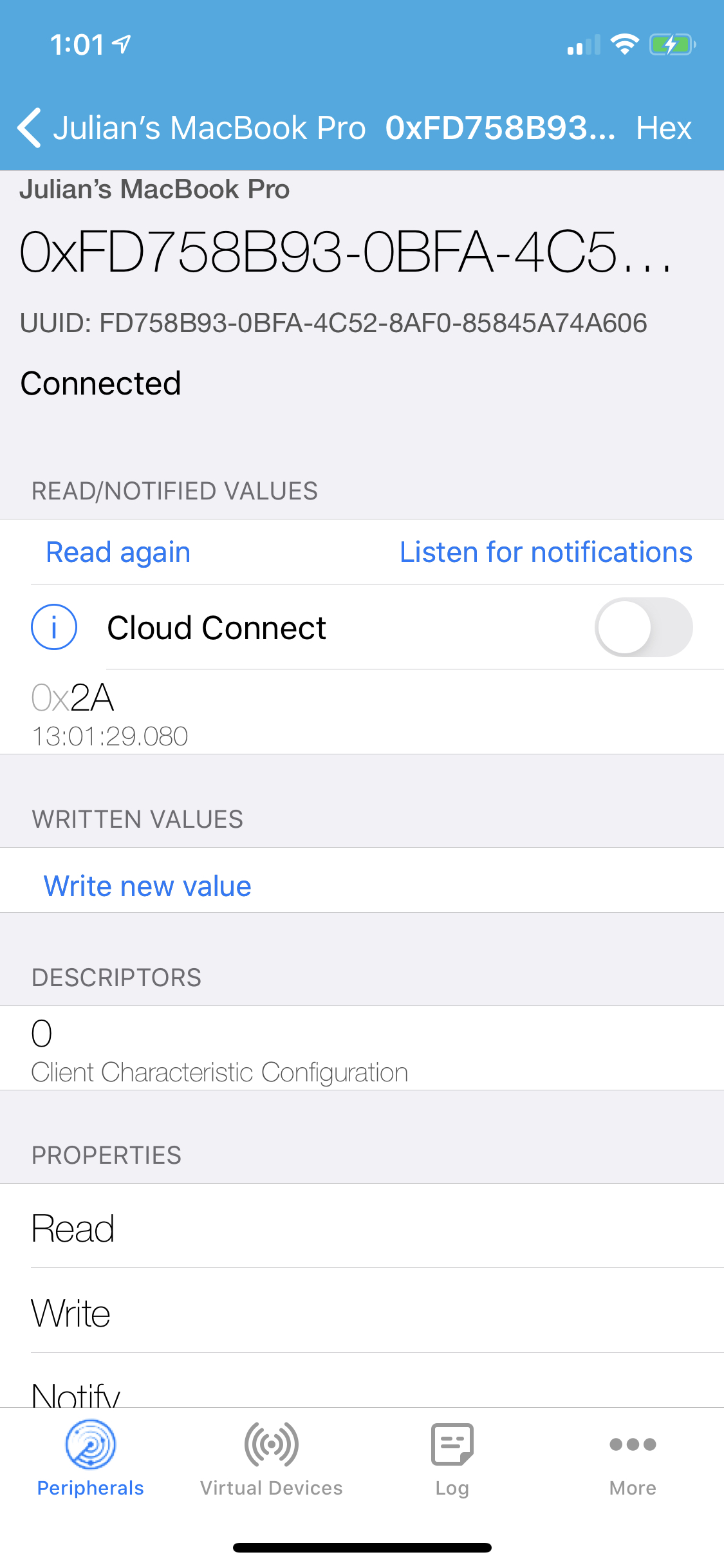The image size is (724, 1568).
Task: Enable the Cloud Connect switch
Action: click(644, 627)
